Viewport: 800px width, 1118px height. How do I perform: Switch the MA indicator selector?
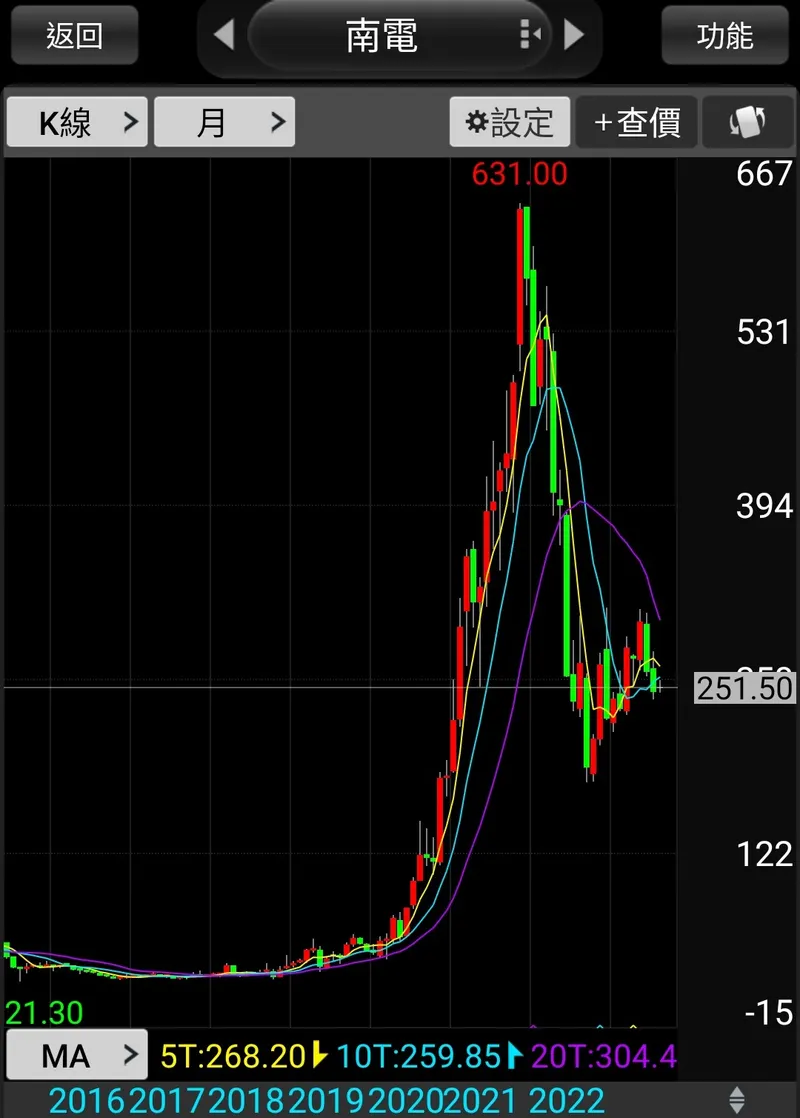click(x=78, y=1055)
